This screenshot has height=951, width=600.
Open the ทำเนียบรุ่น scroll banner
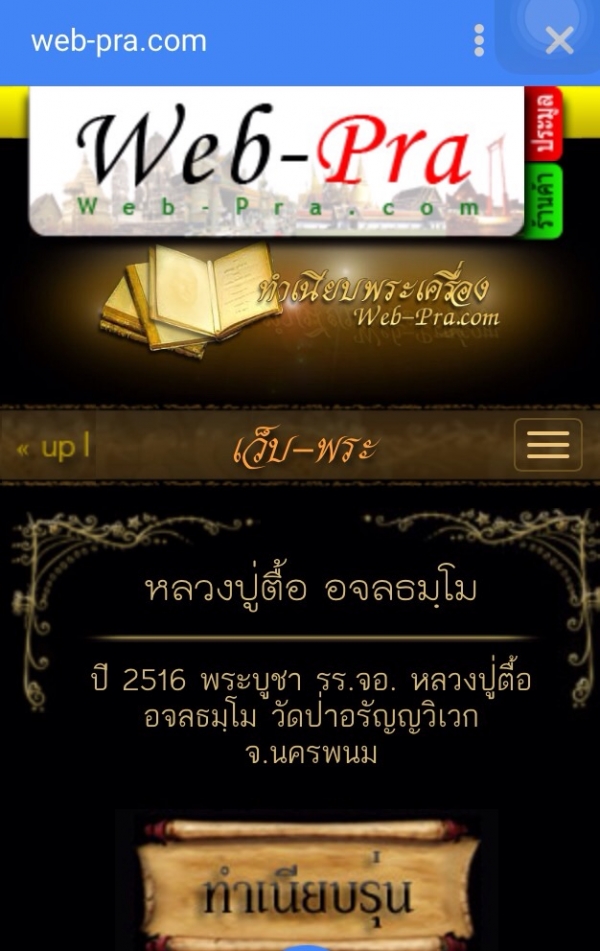tap(305, 895)
